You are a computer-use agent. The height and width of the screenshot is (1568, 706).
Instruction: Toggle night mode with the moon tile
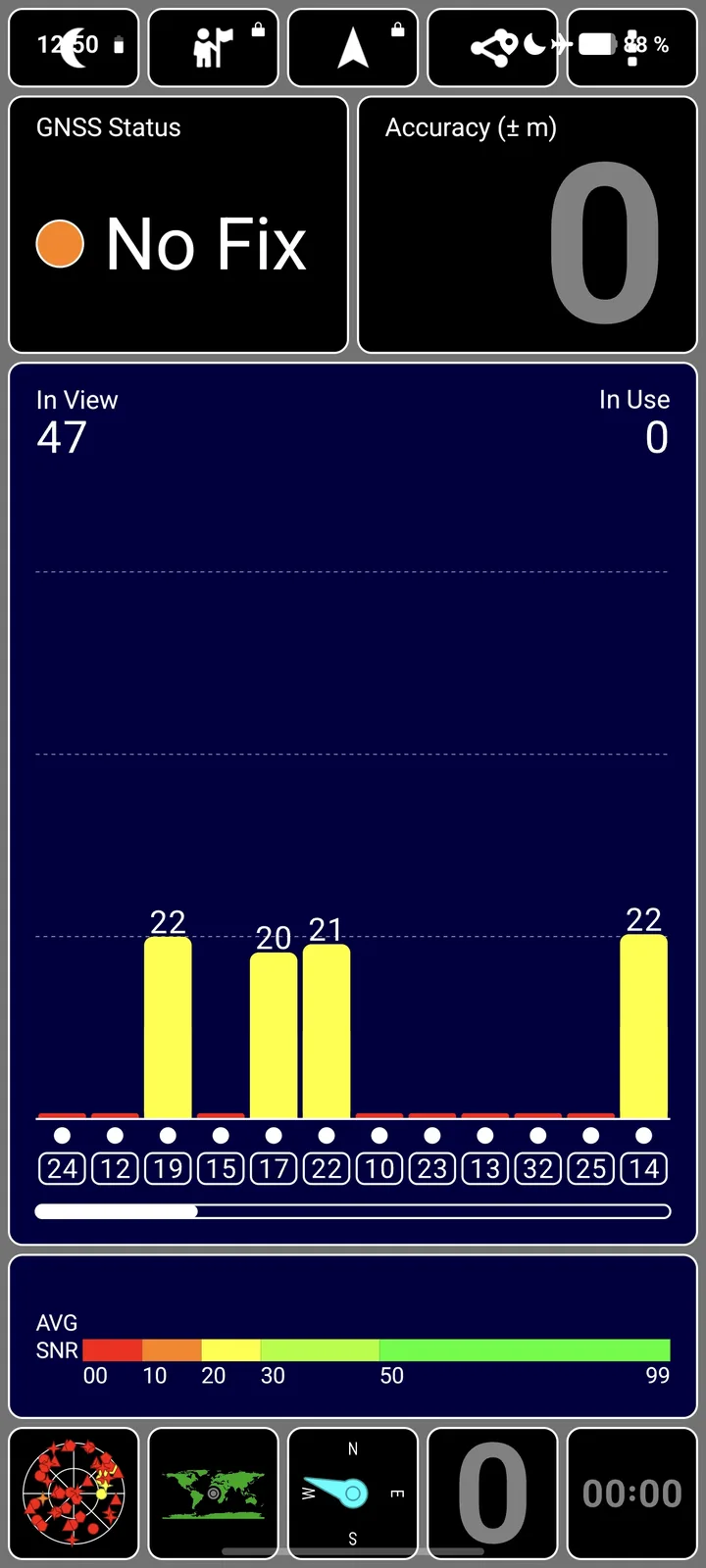(x=74, y=47)
